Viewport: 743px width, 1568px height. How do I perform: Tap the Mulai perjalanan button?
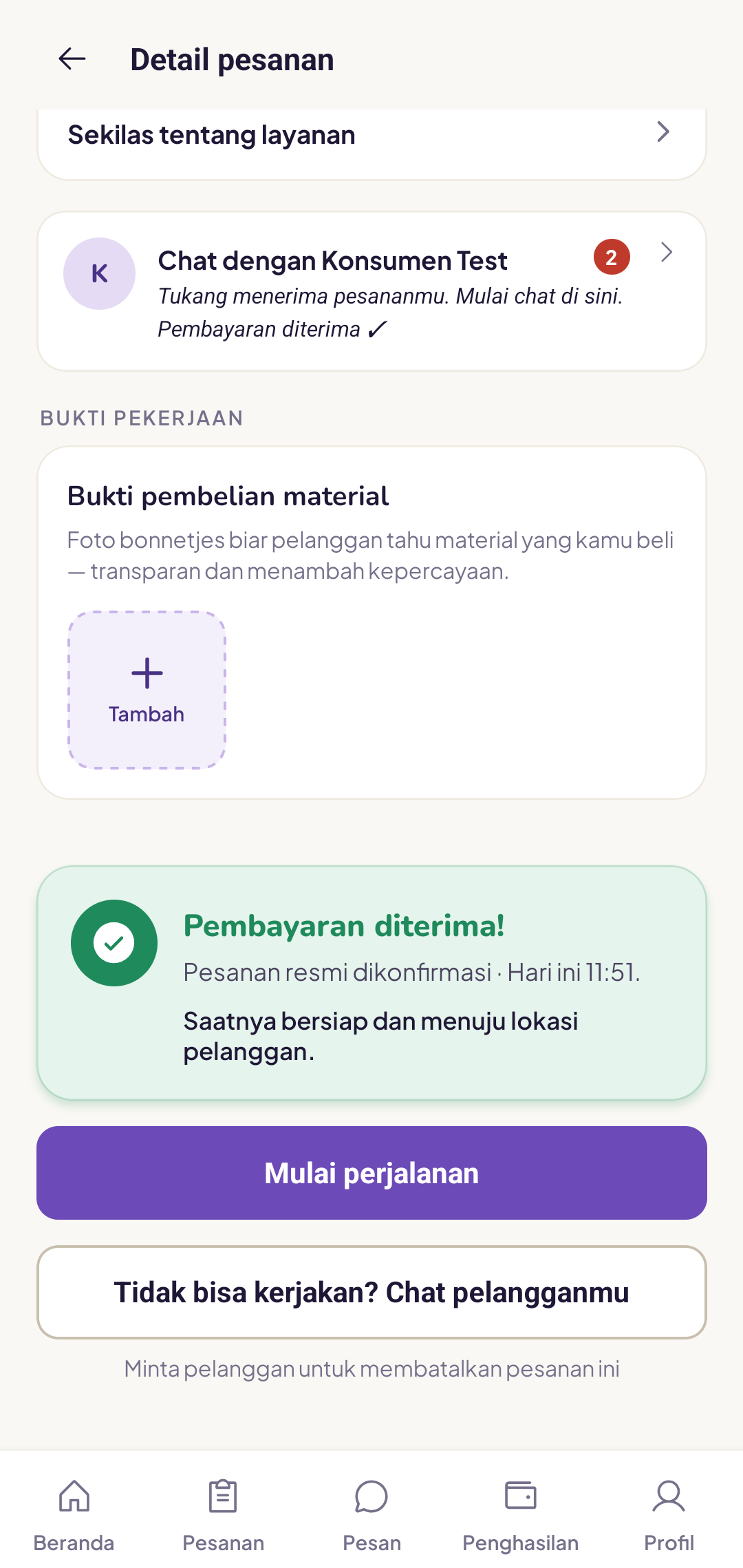click(371, 1173)
